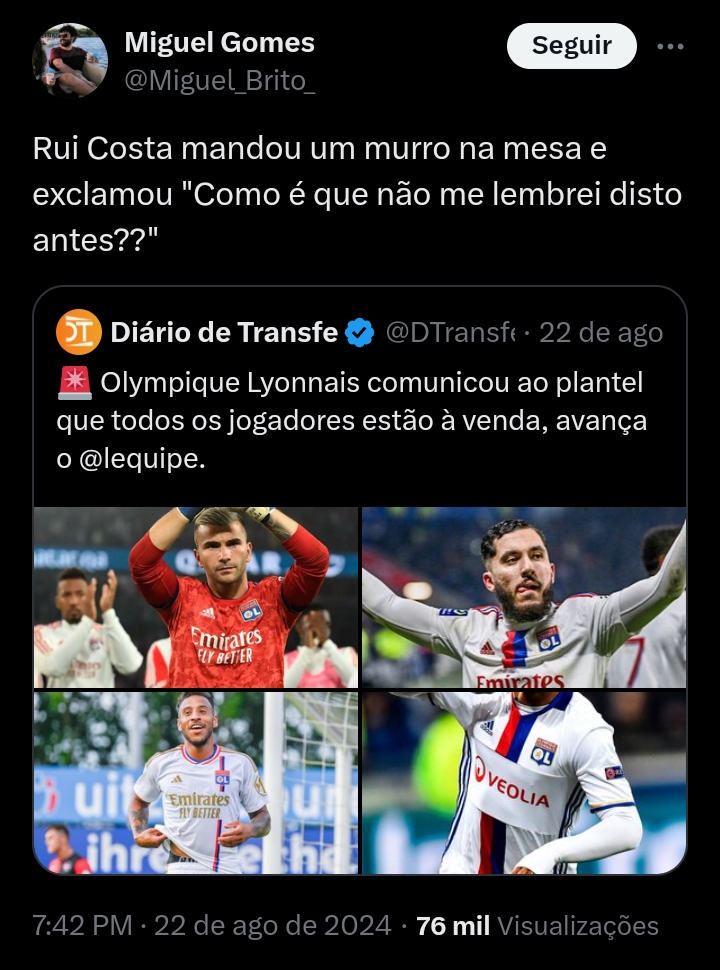View the bearded player arms-raised photo
Viewport: 720px width, 970px height.
[x=523, y=597]
